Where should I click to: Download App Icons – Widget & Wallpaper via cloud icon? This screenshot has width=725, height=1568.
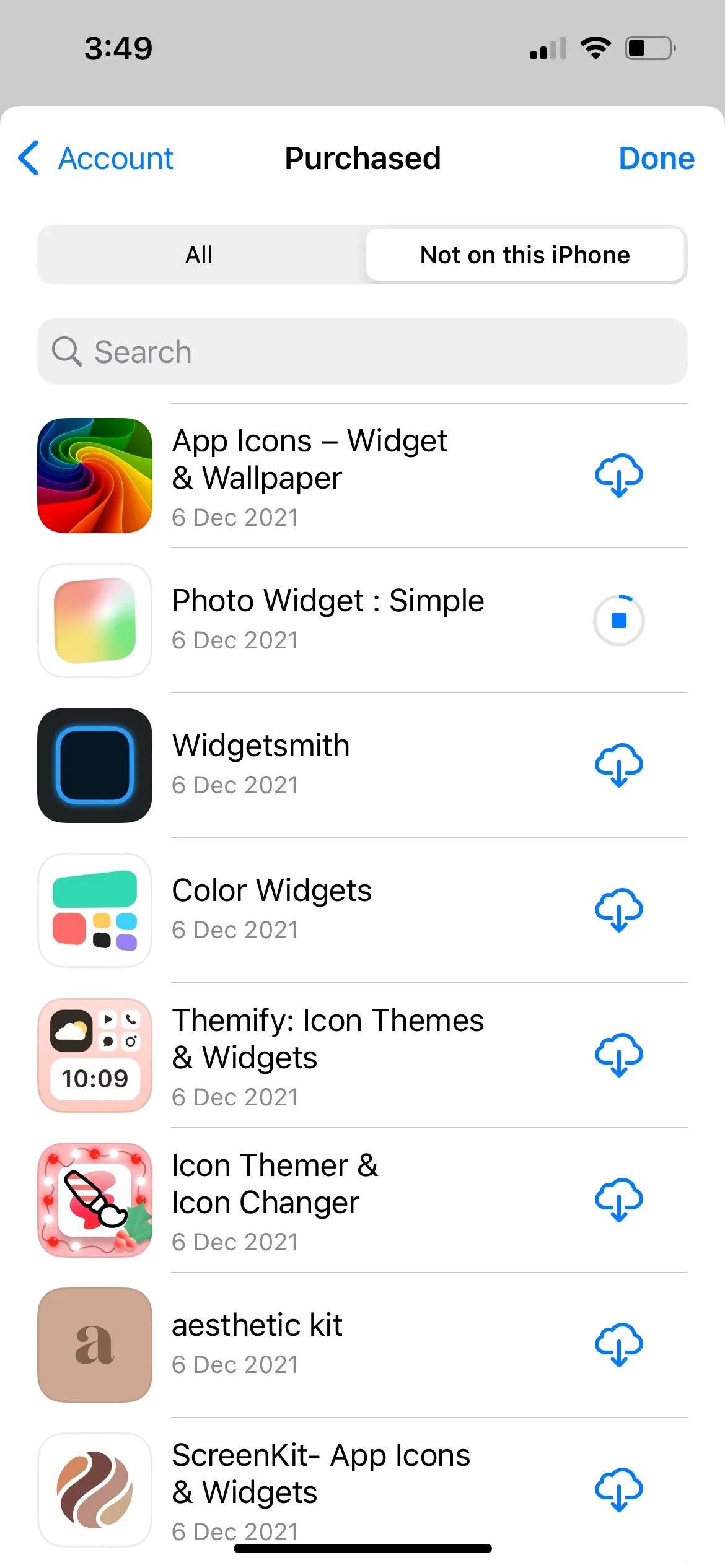618,476
